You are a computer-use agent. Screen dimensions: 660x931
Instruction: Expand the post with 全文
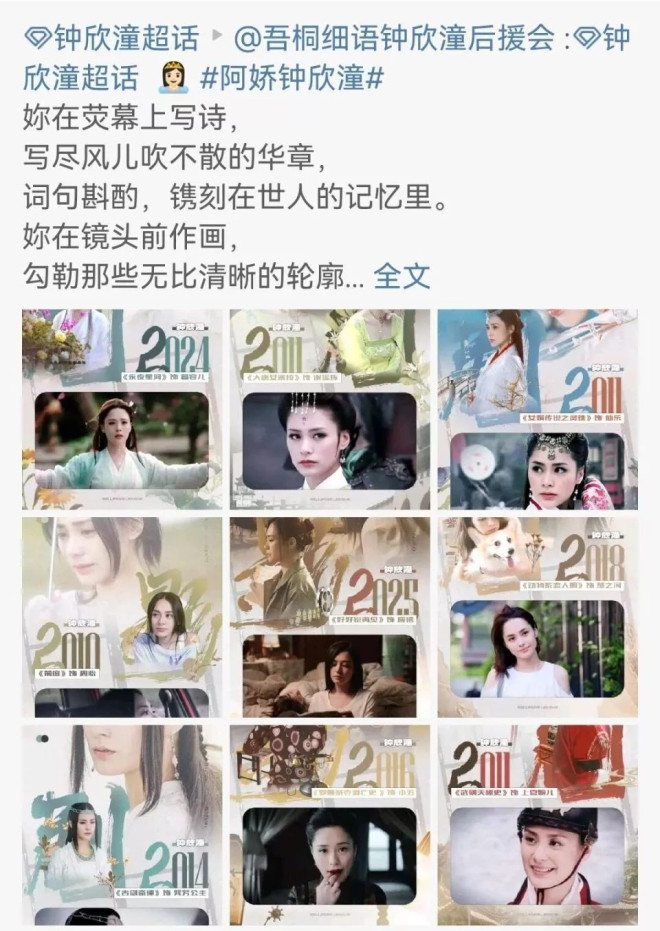click(x=401, y=276)
